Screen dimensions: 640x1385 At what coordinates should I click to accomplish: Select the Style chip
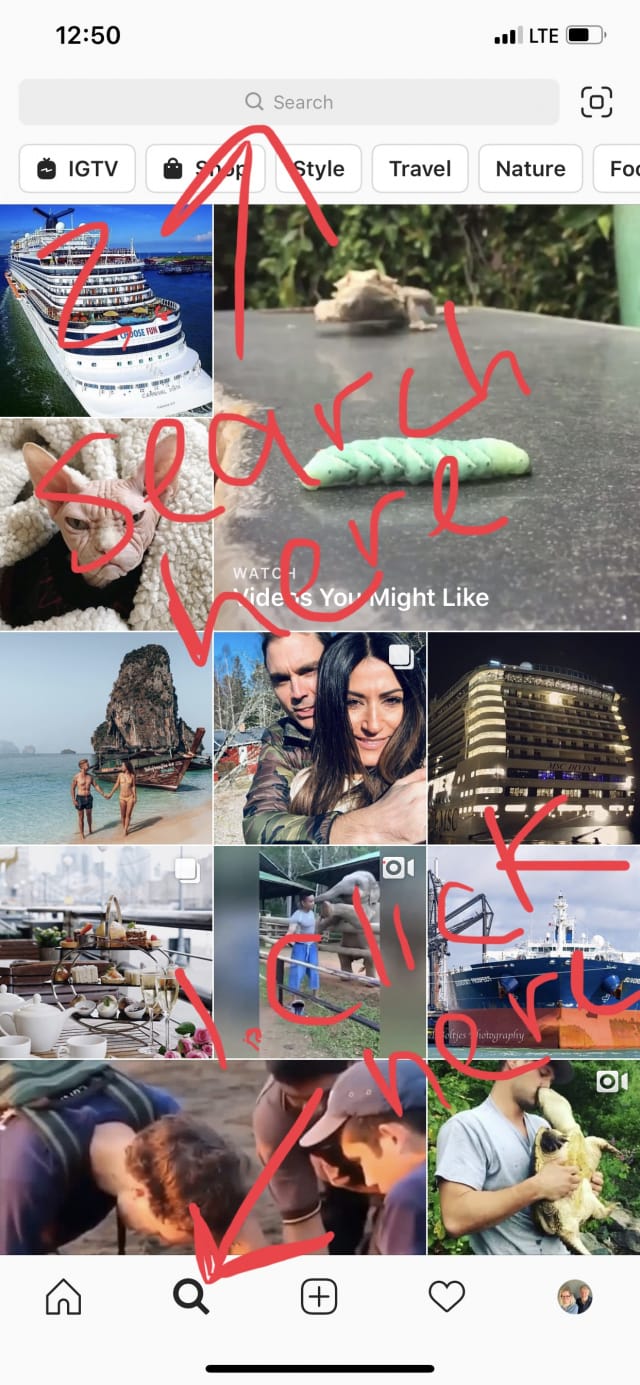click(318, 168)
